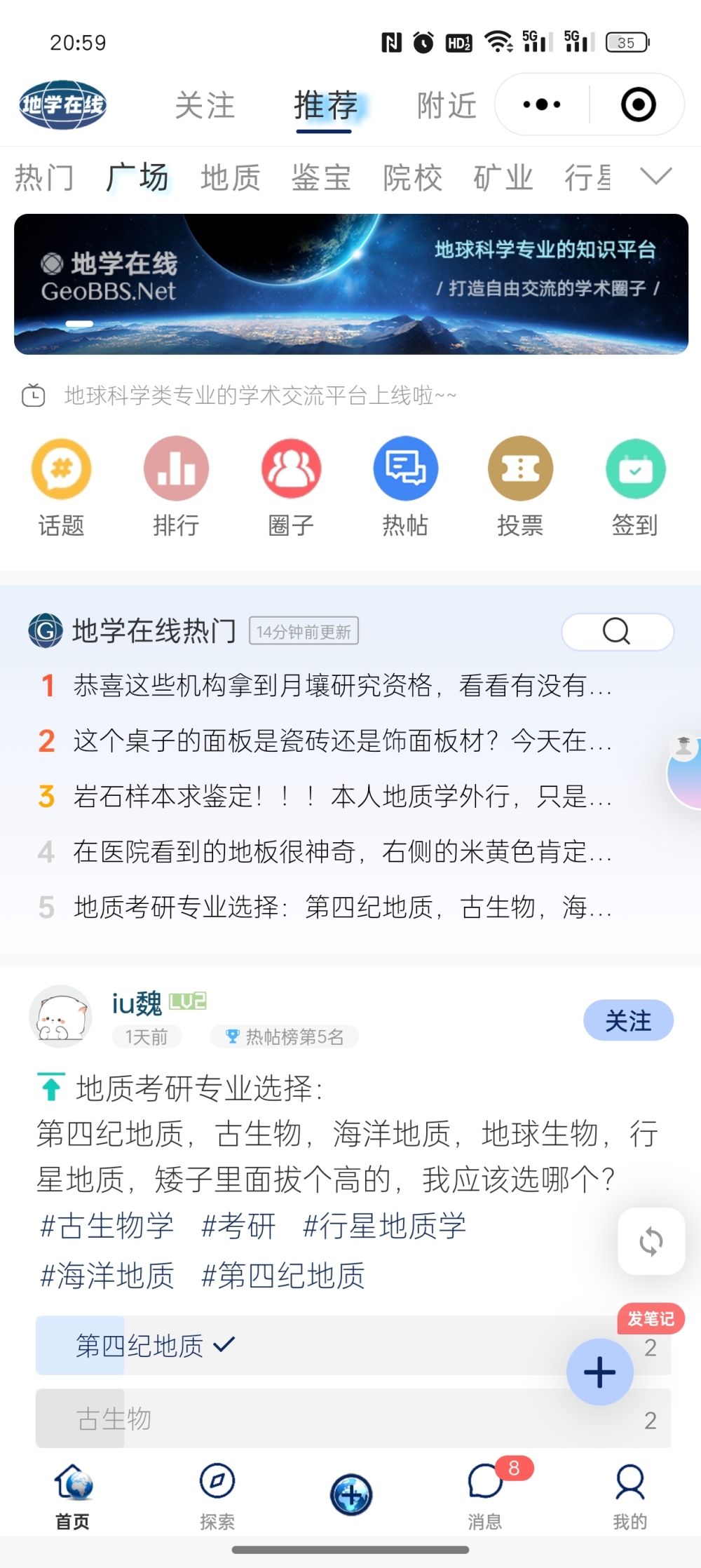
Task: Open search in the 地学在线热门 section
Action: (617, 631)
